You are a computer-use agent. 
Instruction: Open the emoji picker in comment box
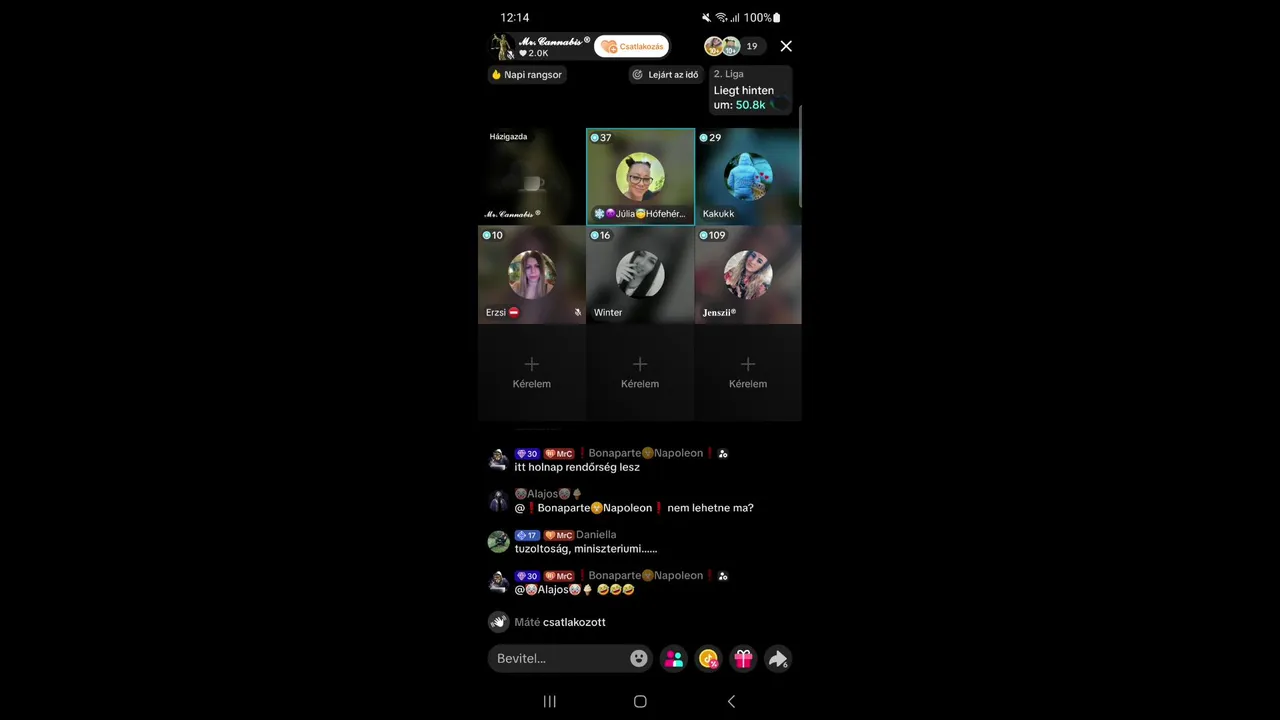(x=639, y=658)
